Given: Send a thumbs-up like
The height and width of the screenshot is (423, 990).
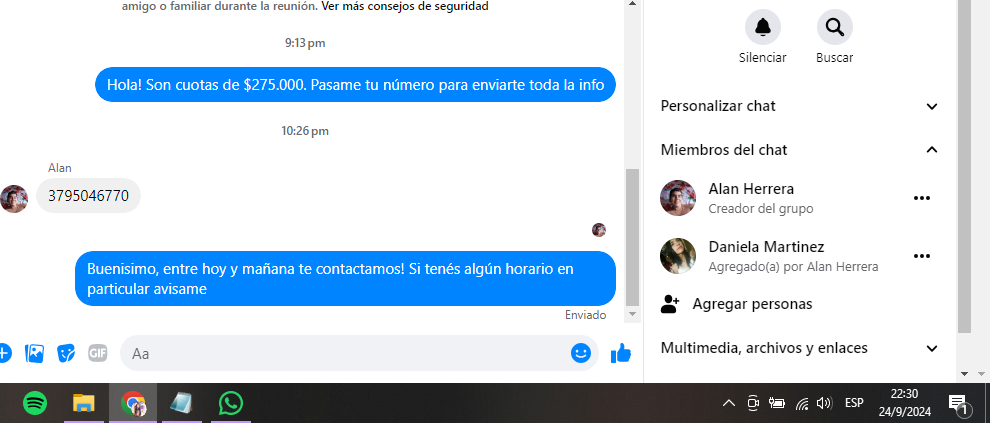Looking at the screenshot, I should click(x=621, y=353).
